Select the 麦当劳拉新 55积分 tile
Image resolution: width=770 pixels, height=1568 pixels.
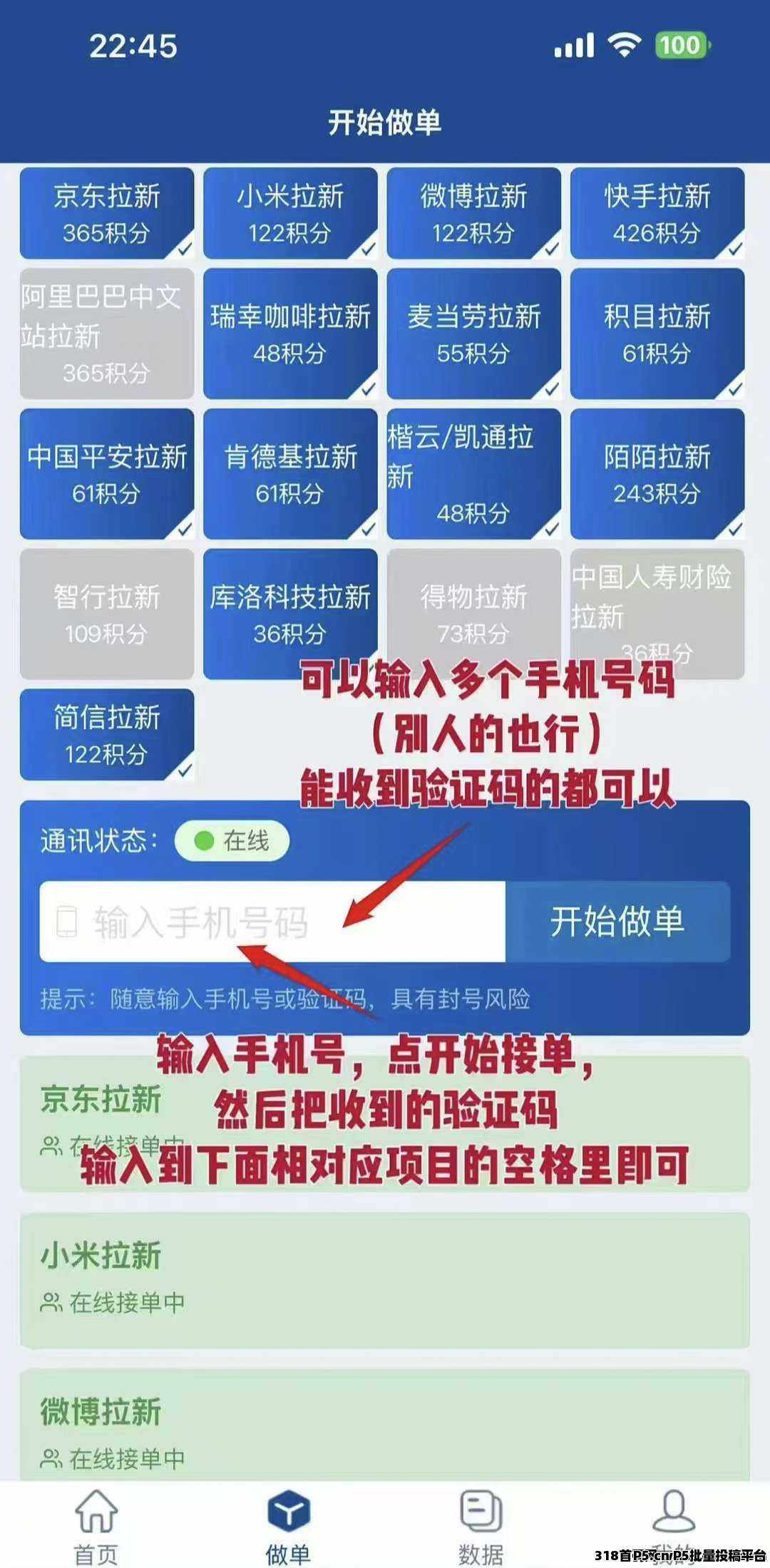point(473,334)
